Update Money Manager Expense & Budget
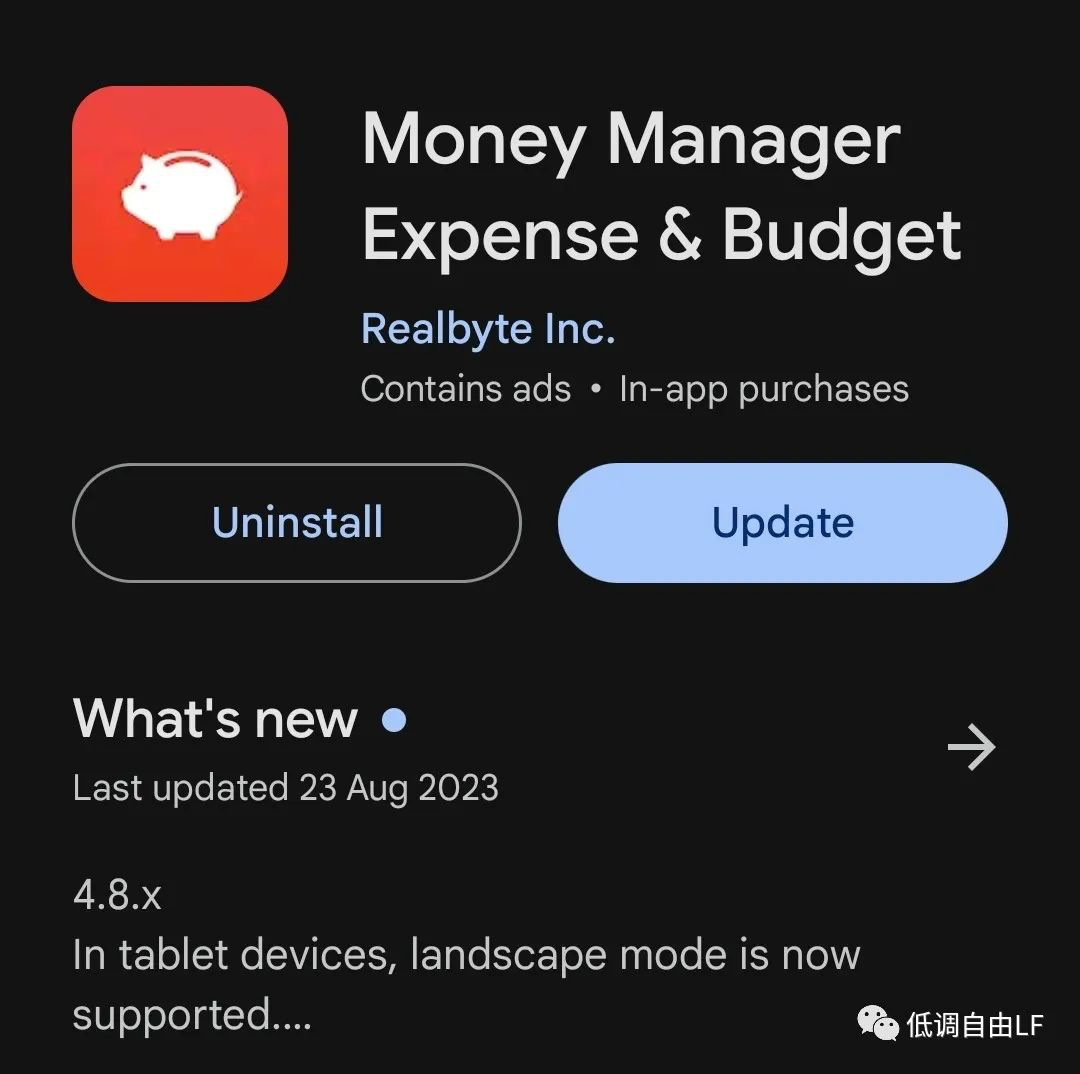The image size is (1080, 1074). [x=782, y=523]
